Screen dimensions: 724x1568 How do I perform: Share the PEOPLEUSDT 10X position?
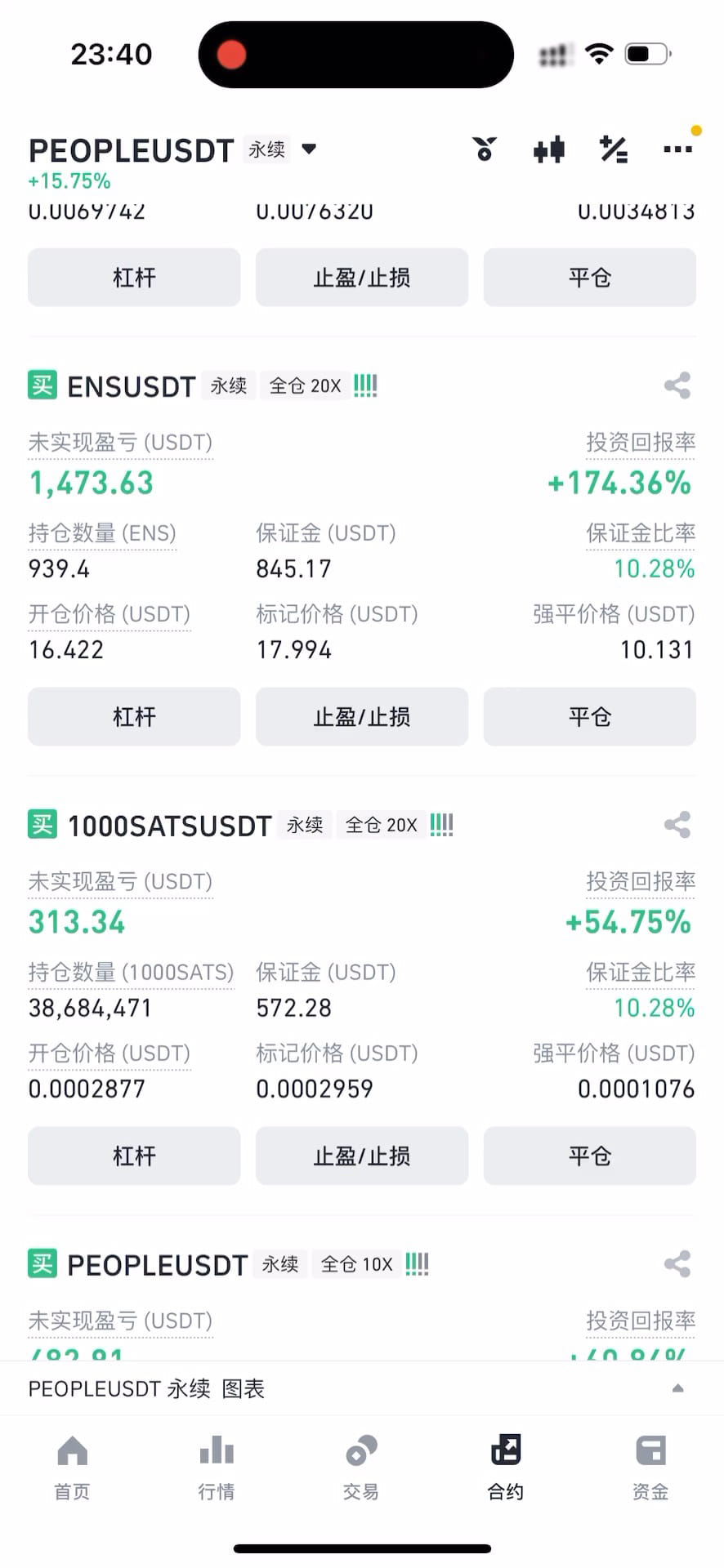(x=677, y=1264)
